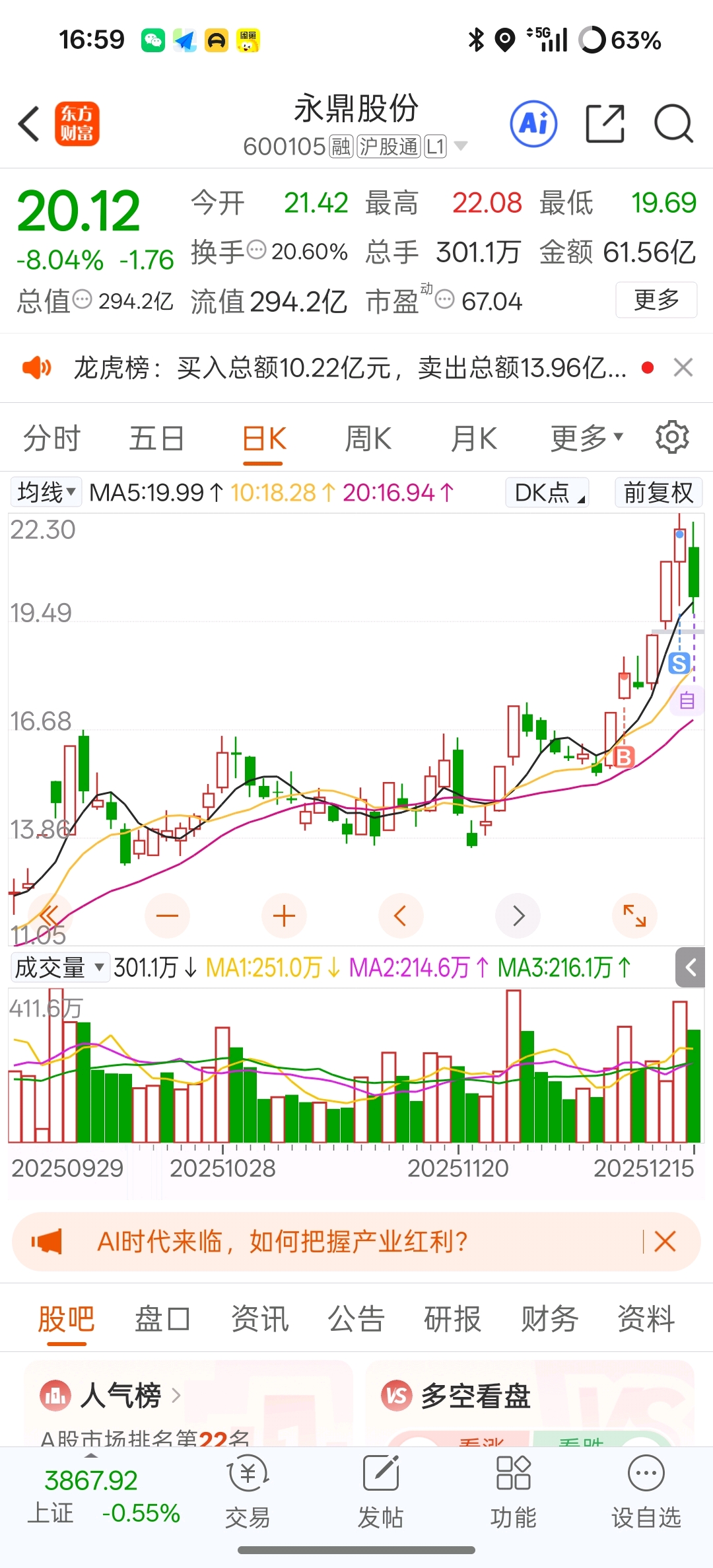Screen dimensions: 713x1568
Task: Switch to the 资讯 tab
Action: point(259,1320)
